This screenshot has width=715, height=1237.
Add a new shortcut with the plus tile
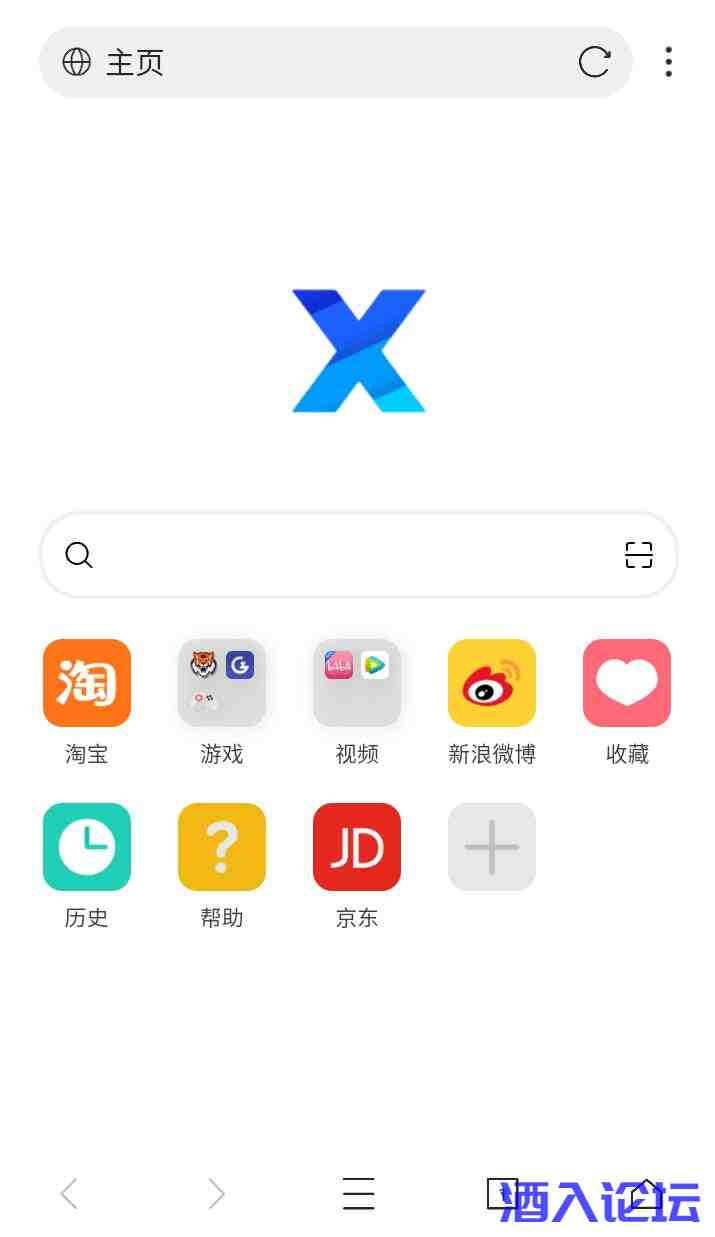[x=492, y=847]
